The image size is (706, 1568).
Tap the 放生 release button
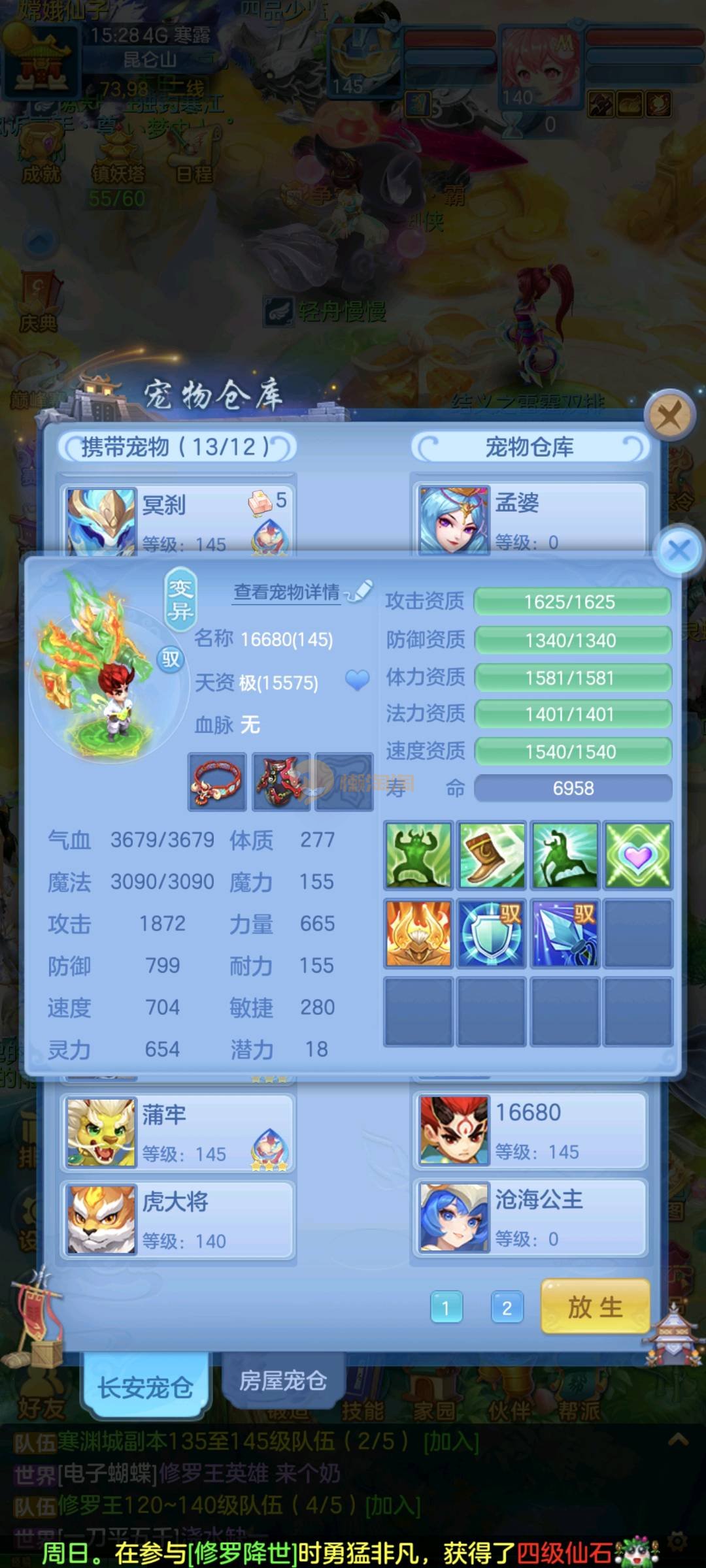(x=595, y=1307)
